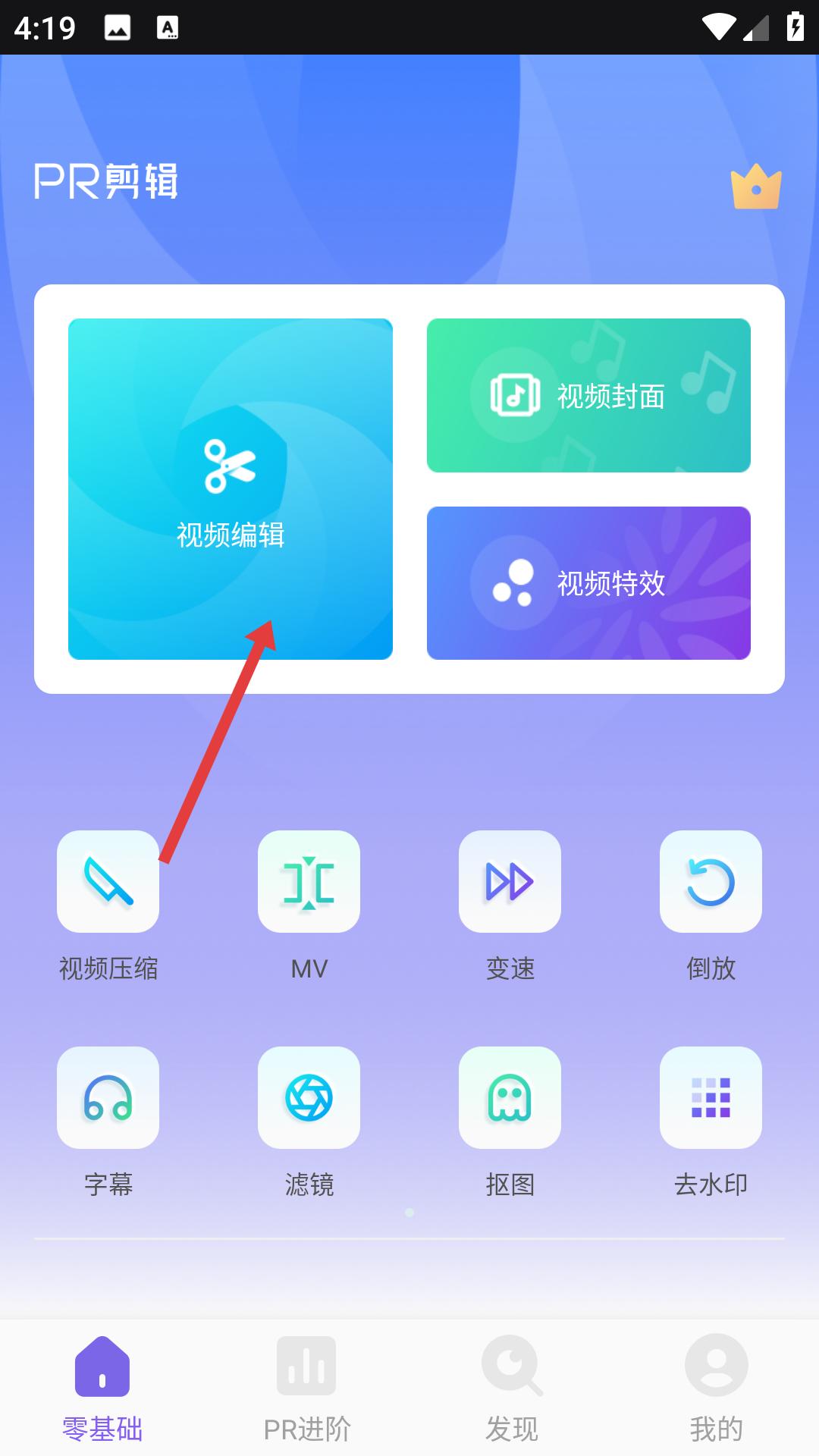
Task: Select the 视频压缩 tool
Action: pyautogui.click(x=108, y=881)
